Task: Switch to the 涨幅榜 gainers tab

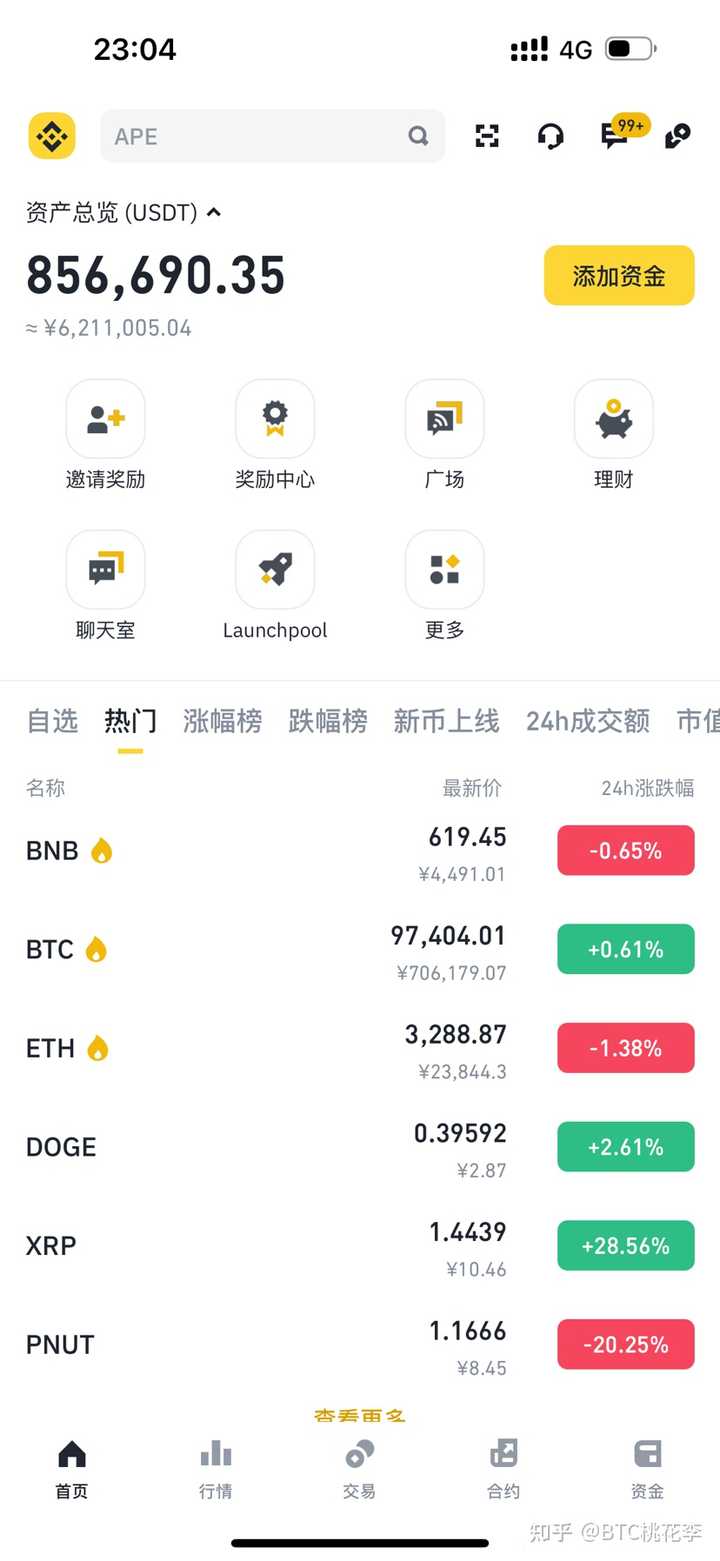Action: pyautogui.click(x=222, y=722)
